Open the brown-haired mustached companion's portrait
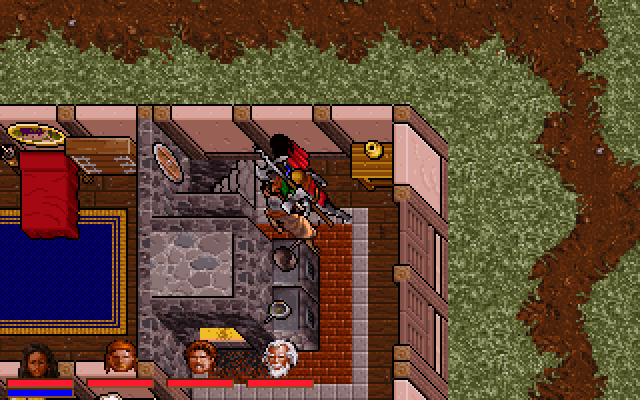The height and width of the screenshot is (400, 640). point(200,359)
